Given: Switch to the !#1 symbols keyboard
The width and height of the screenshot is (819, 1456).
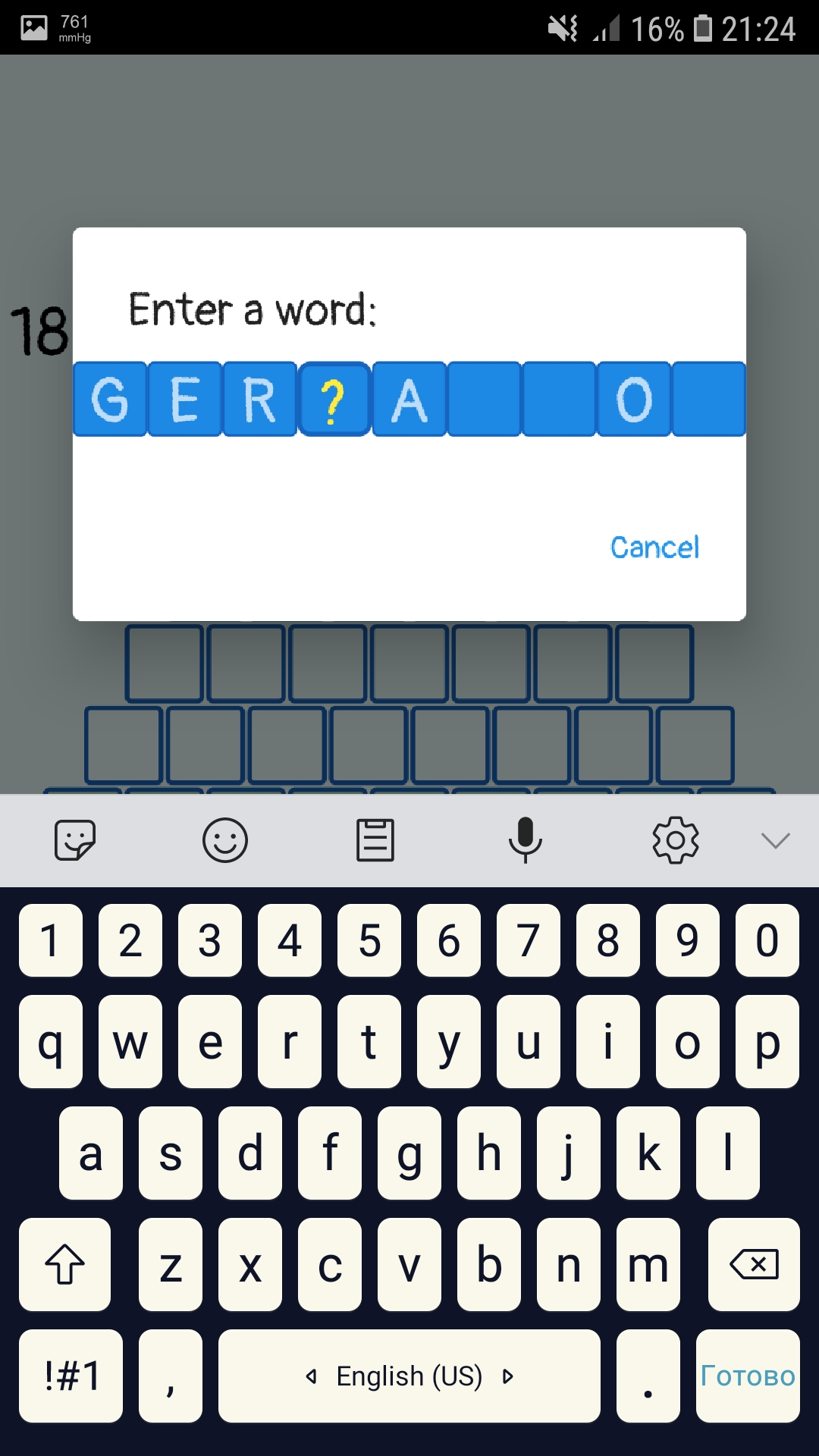Looking at the screenshot, I should coord(71,1376).
